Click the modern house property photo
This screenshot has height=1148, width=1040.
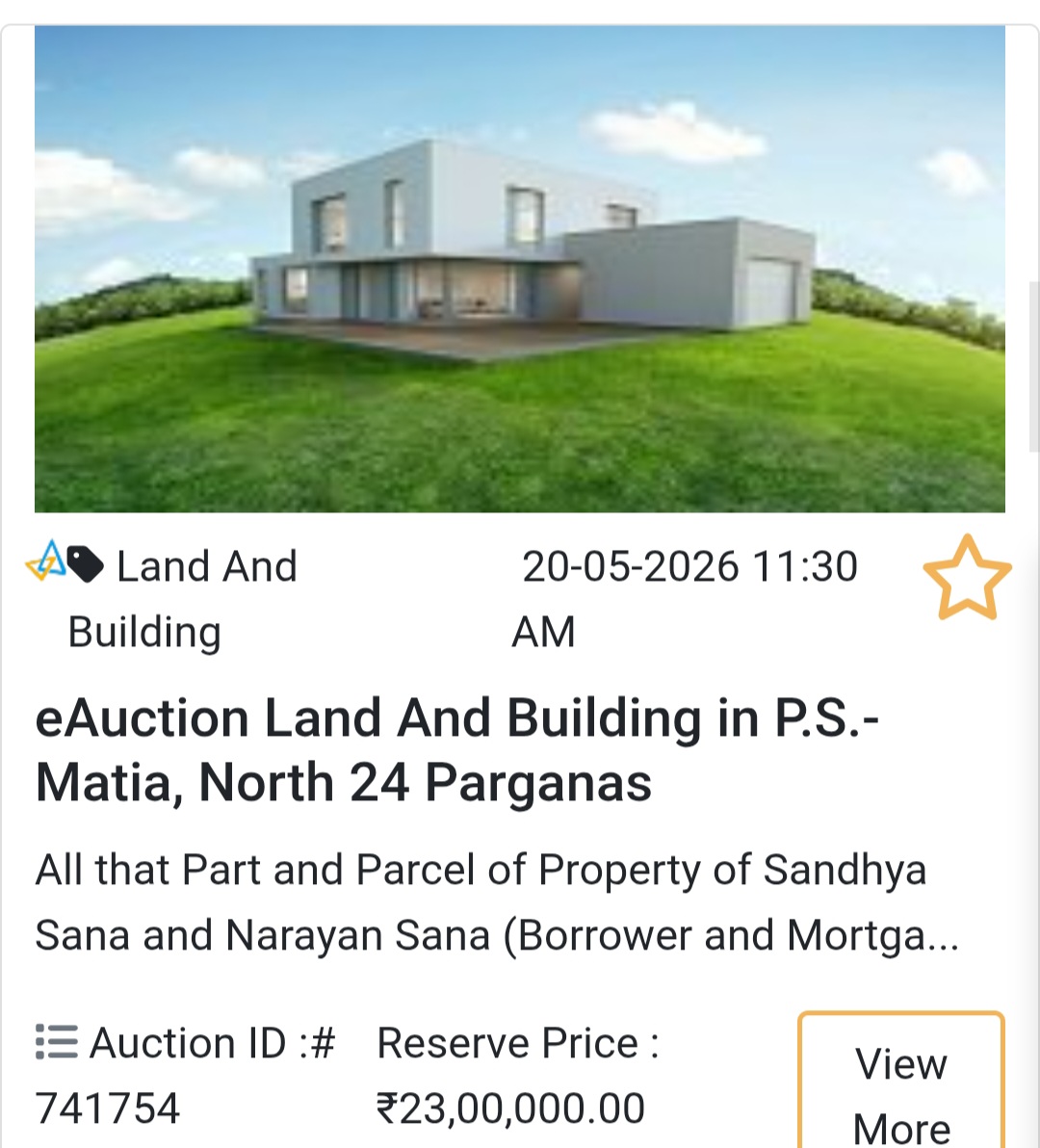point(520,270)
